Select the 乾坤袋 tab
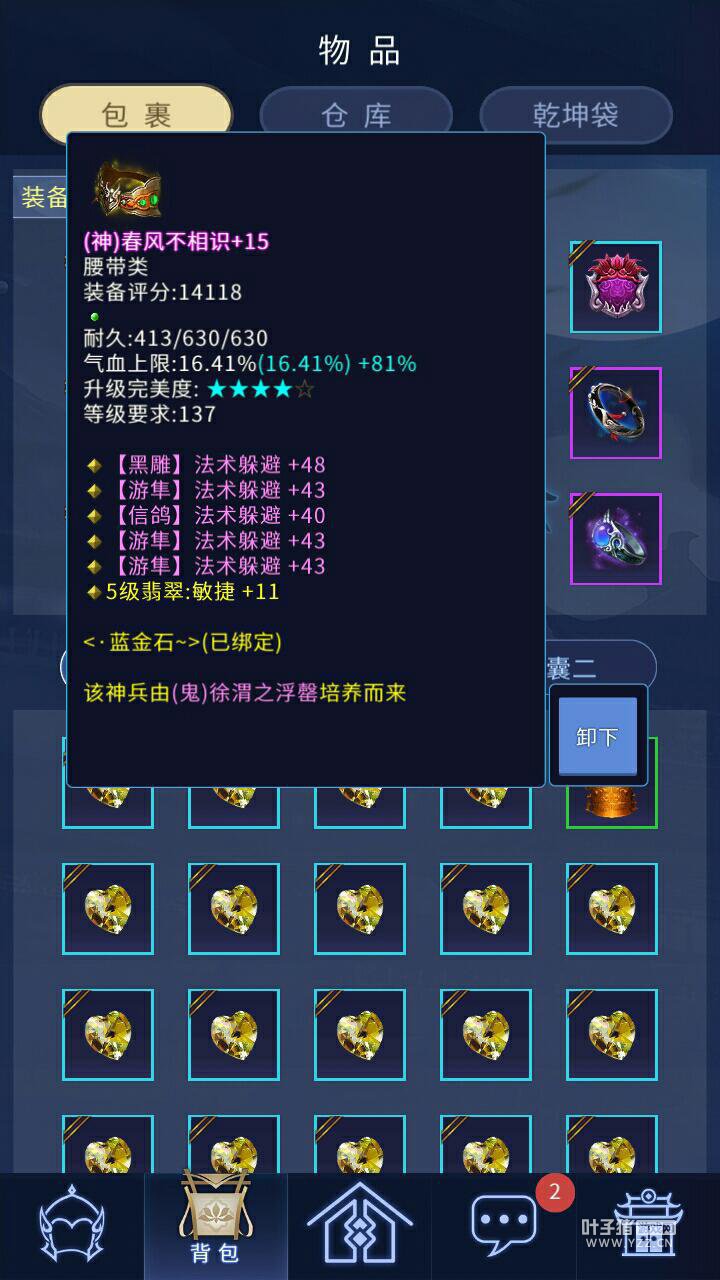This screenshot has height=1280, width=720. coord(576,115)
